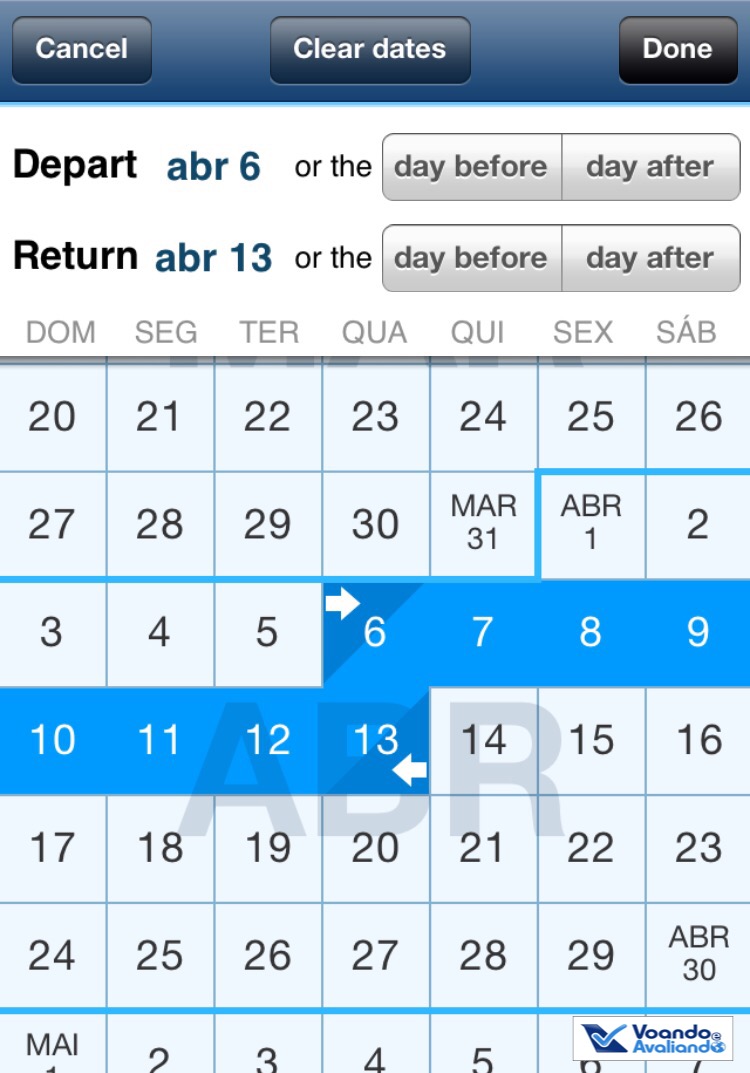The image size is (750, 1073).
Task: Select day after for the Depart date
Action: (x=650, y=167)
